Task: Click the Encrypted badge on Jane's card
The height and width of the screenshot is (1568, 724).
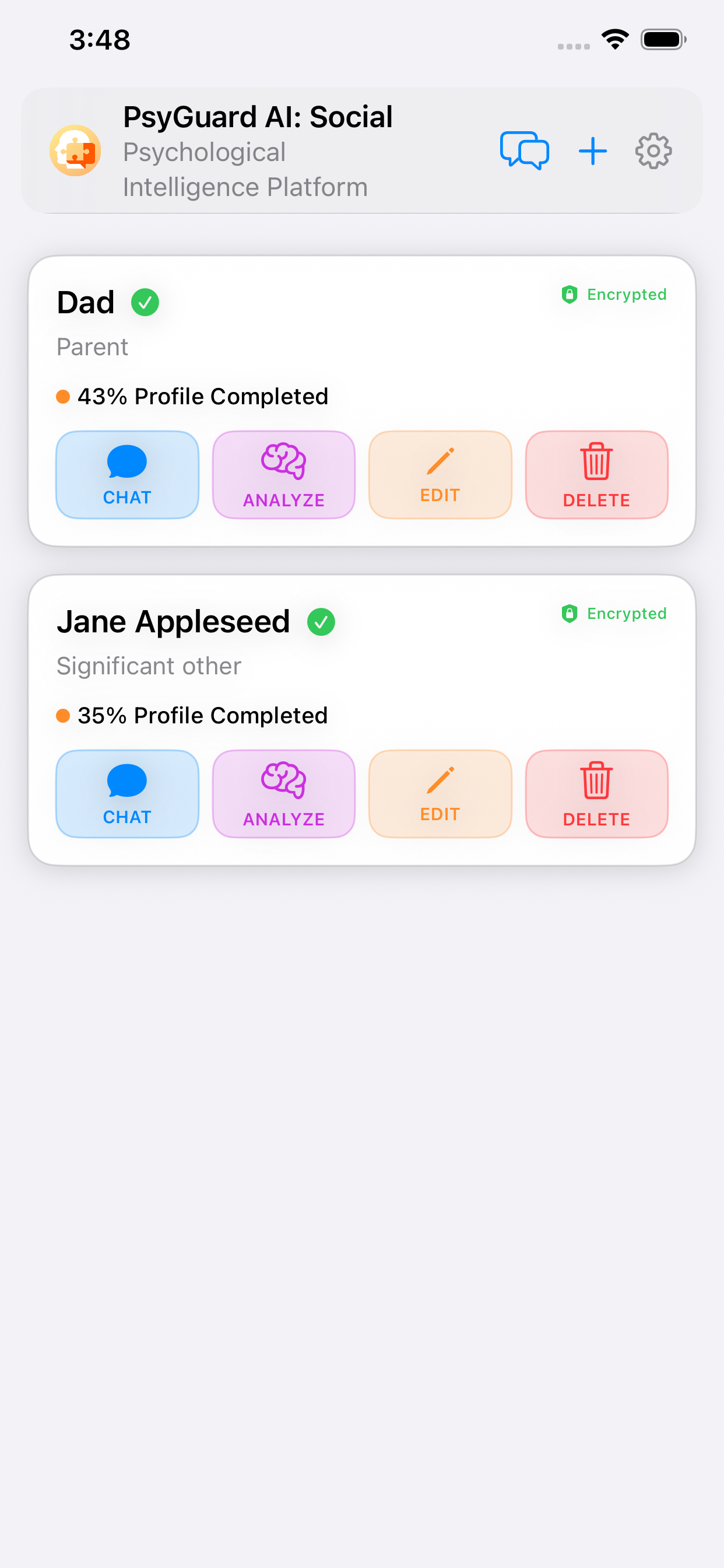Action: tap(614, 614)
